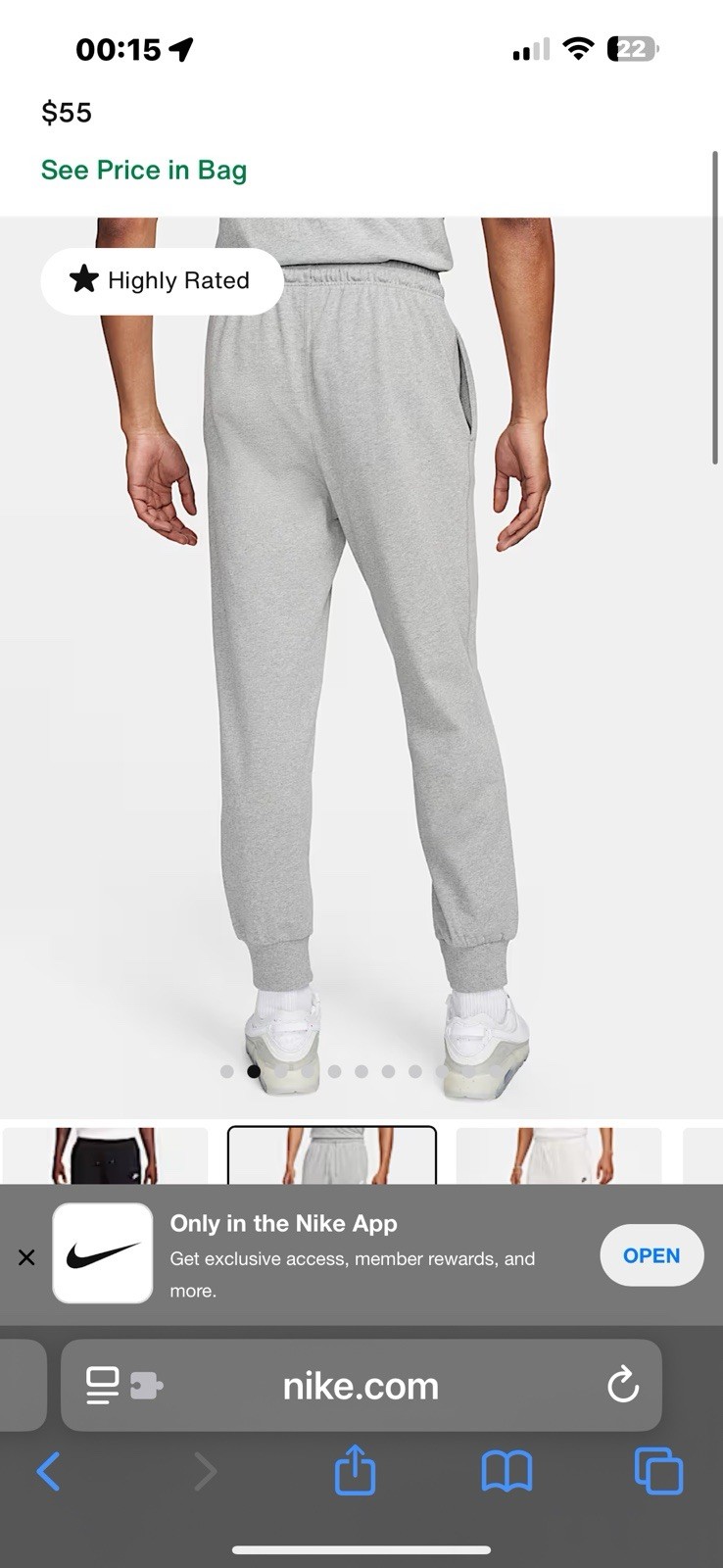This screenshot has height=1568, width=723.
Task: Select the white pants color thumbnail
Action: coord(558,1156)
